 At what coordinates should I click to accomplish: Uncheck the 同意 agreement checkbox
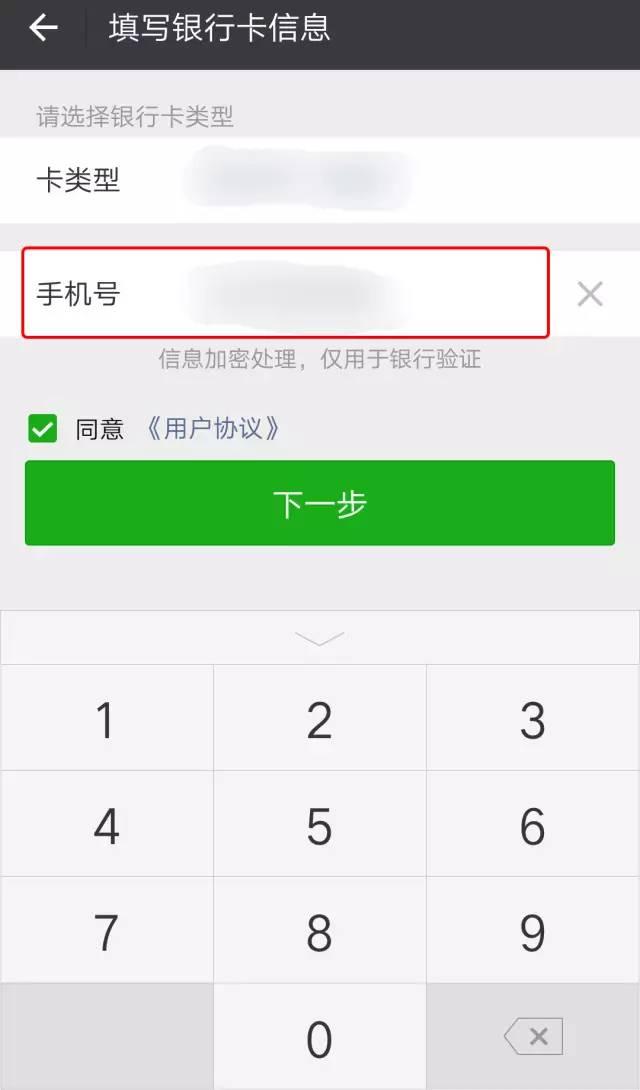[x=42, y=428]
